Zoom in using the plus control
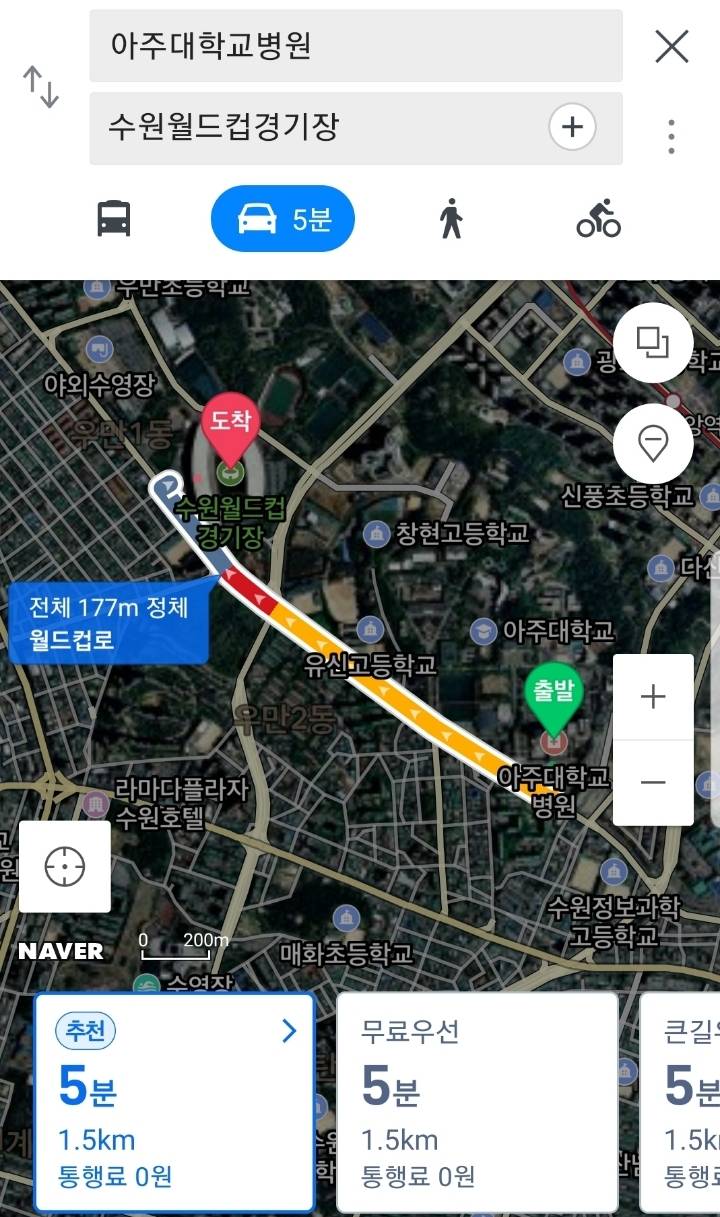The image size is (720, 1217). 654,697
